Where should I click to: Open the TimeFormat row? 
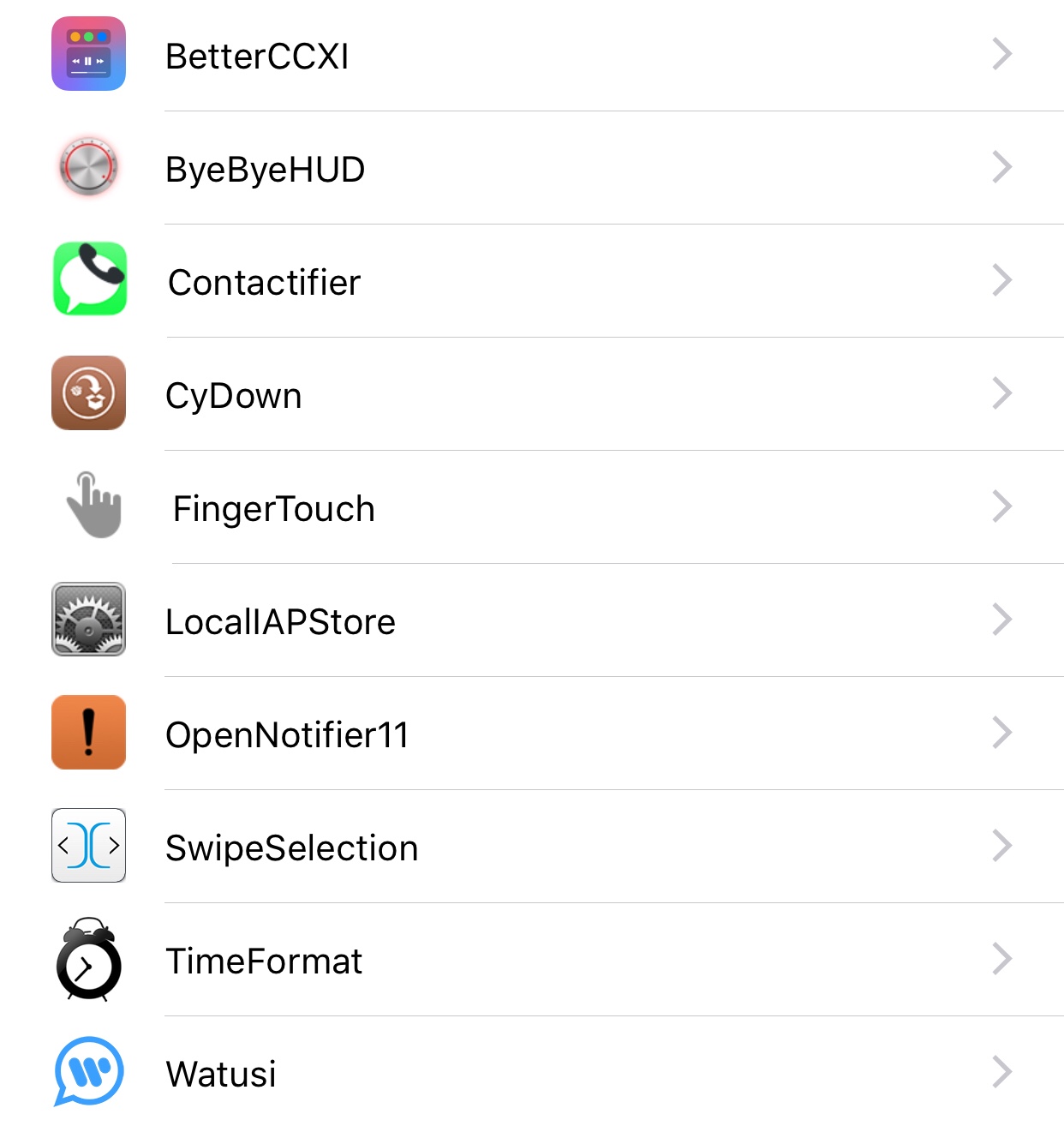pos(531,961)
